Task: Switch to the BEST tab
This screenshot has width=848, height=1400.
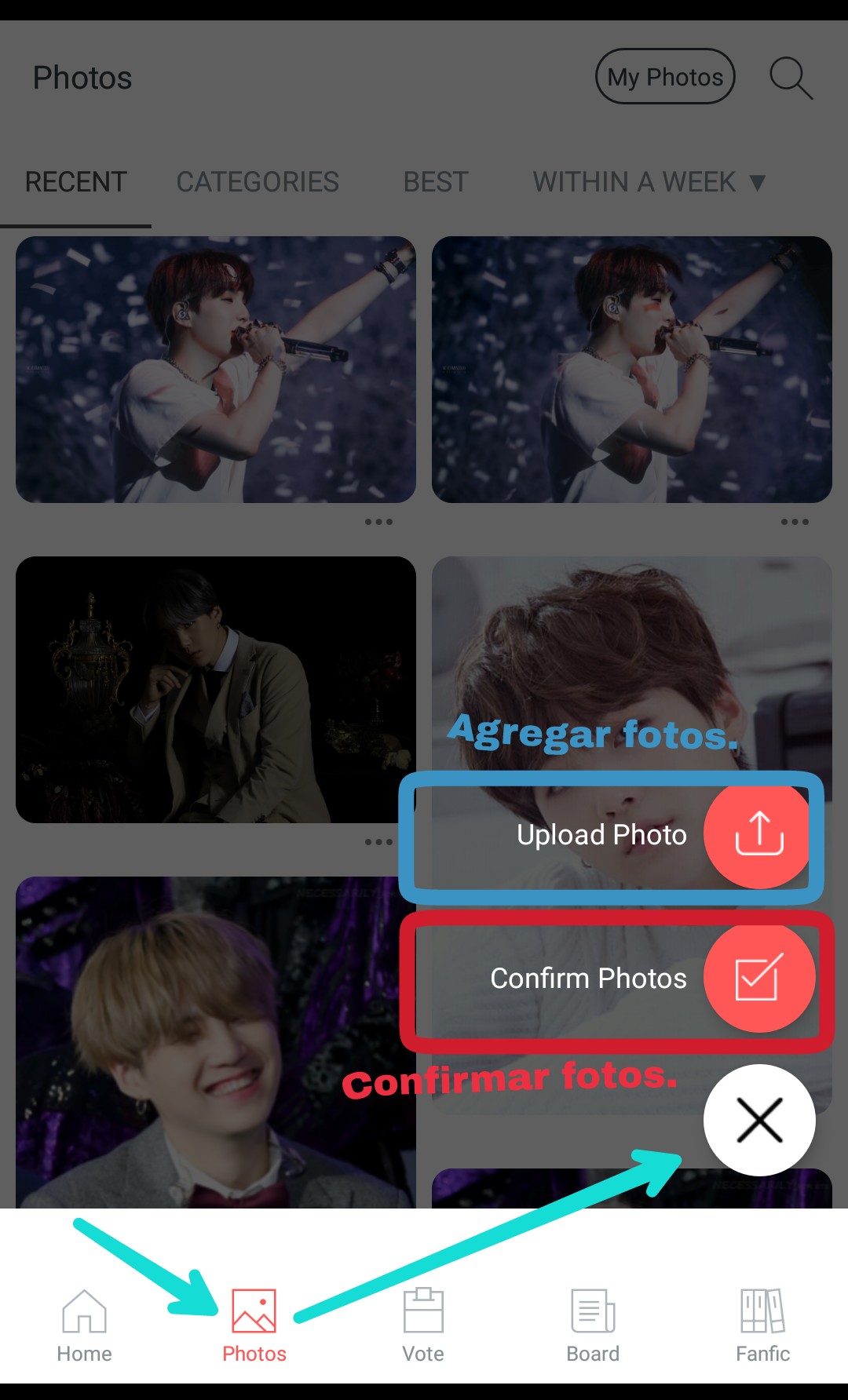Action: click(x=436, y=182)
